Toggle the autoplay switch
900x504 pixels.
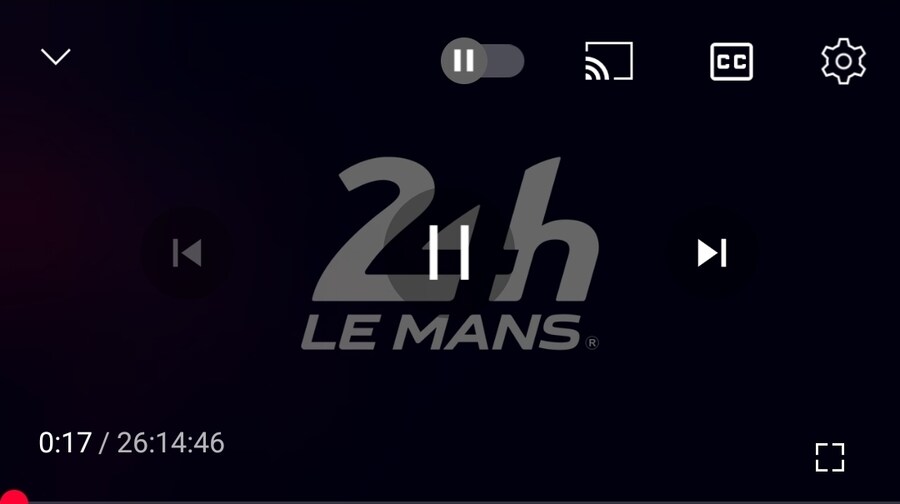click(x=483, y=61)
